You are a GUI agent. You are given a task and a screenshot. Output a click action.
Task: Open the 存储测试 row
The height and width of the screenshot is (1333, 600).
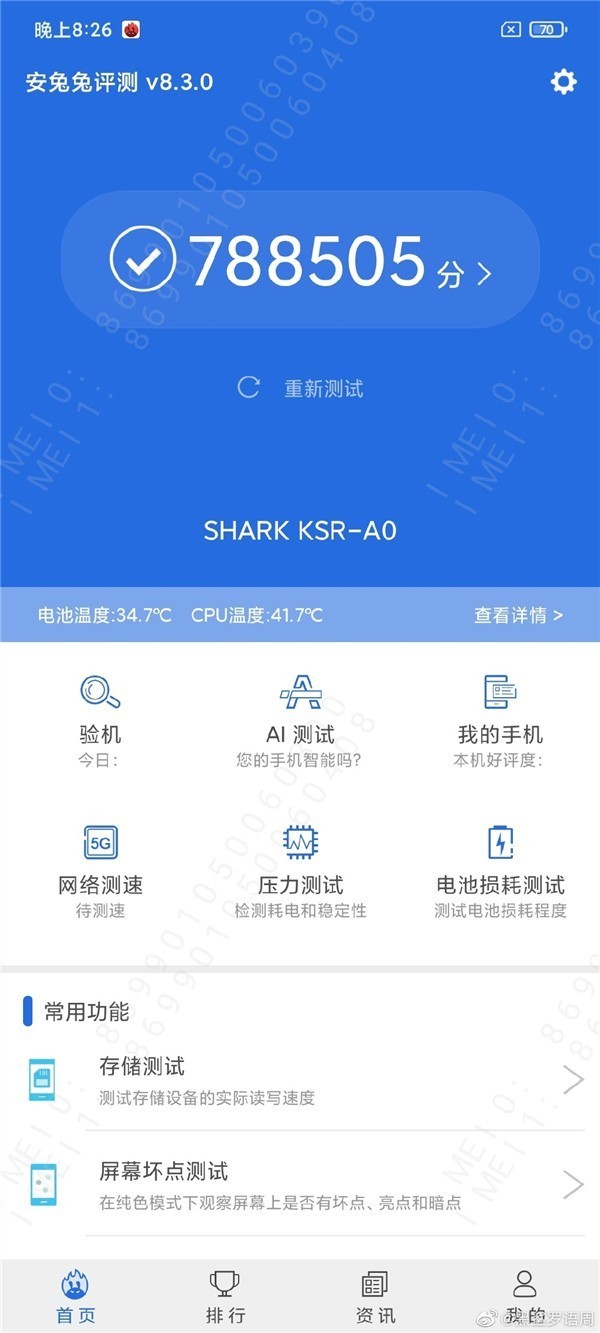pos(300,1080)
